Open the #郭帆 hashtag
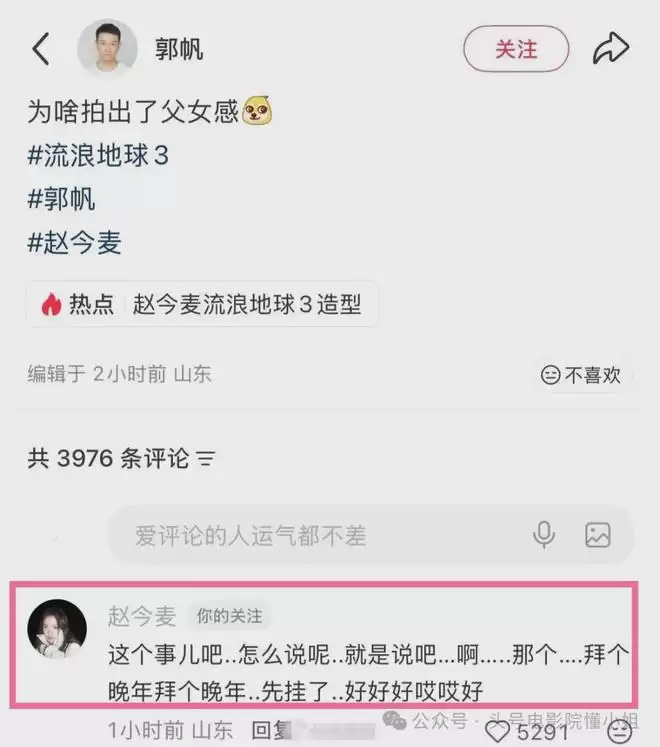 click(62, 198)
